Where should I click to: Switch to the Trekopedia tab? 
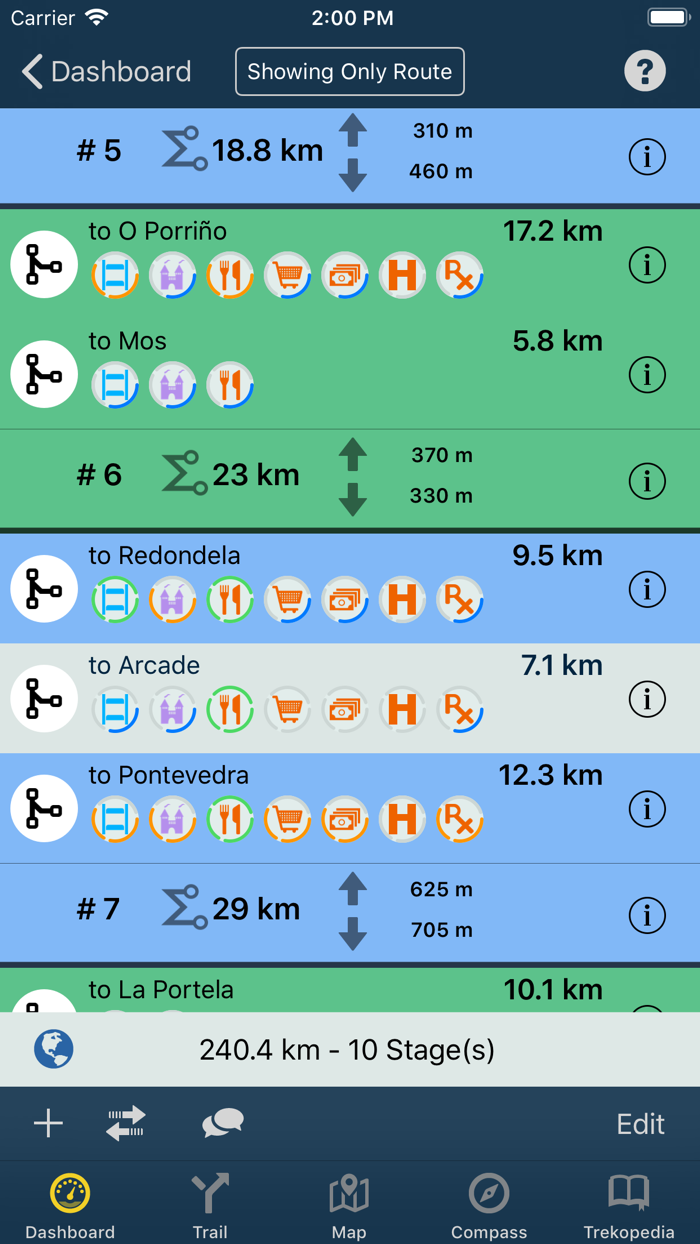(x=628, y=1205)
